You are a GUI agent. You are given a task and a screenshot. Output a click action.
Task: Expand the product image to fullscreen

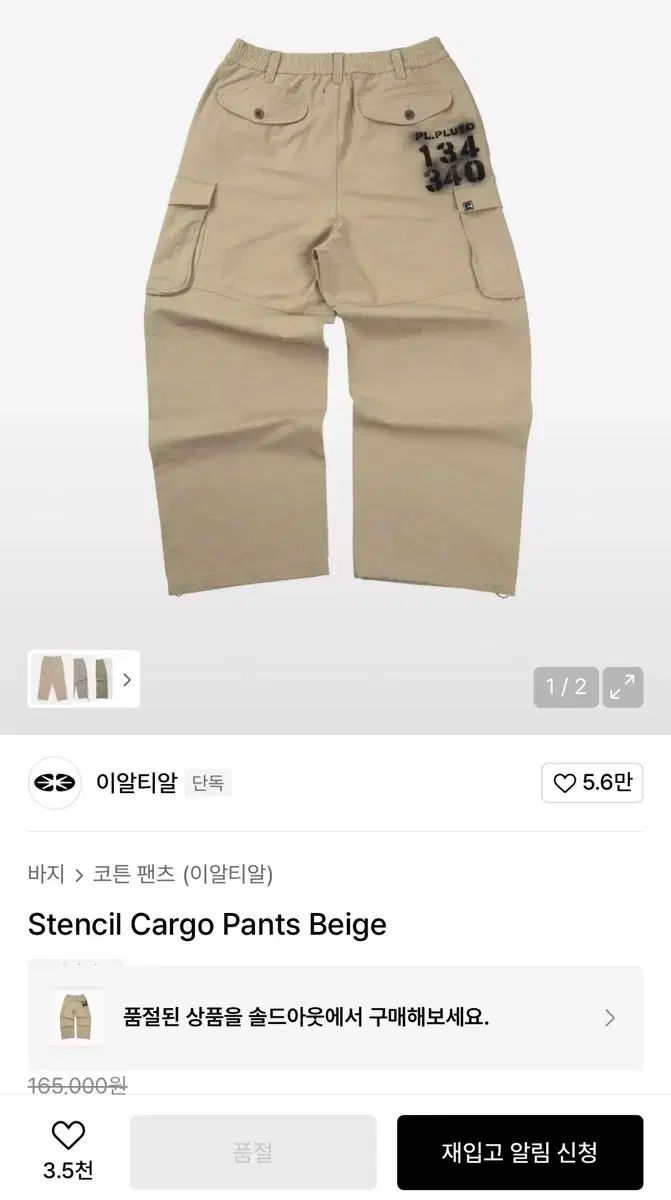tap(623, 687)
